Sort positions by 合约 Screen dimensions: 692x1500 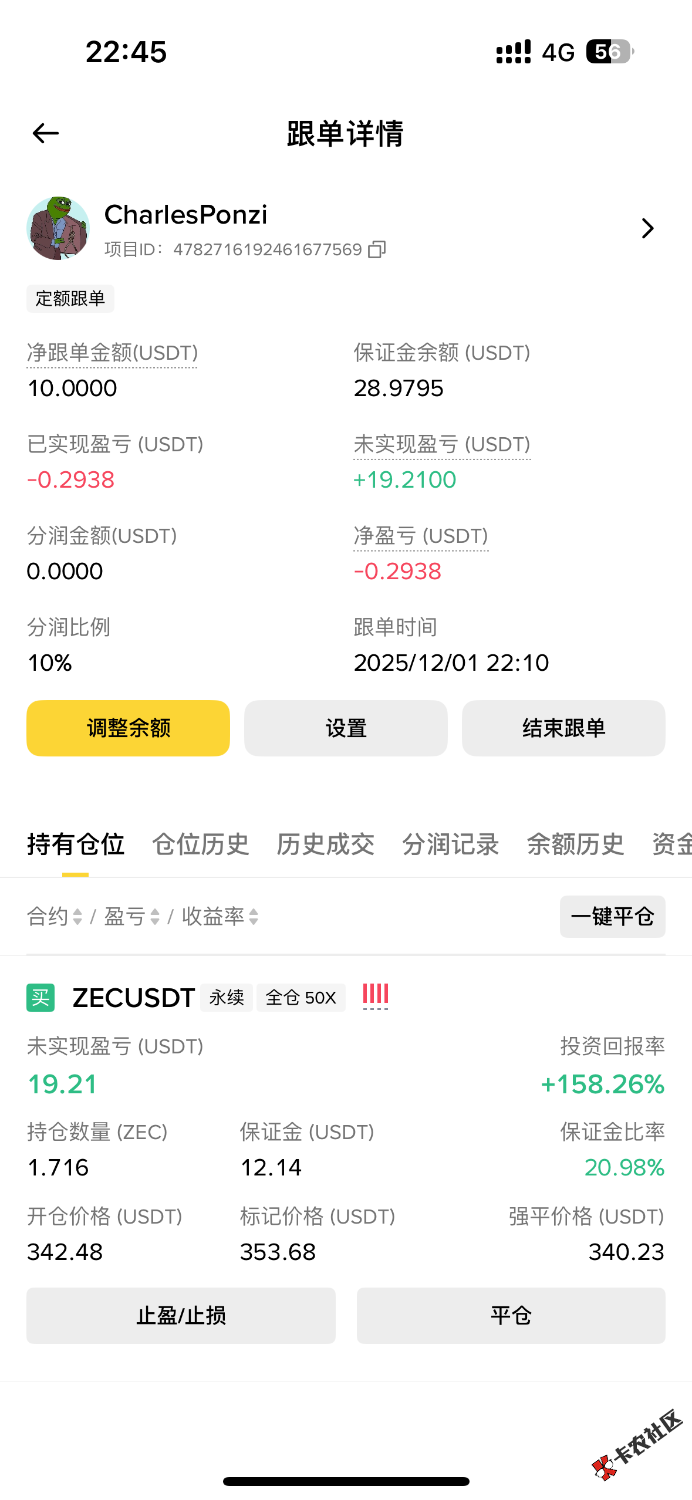[55, 917]
